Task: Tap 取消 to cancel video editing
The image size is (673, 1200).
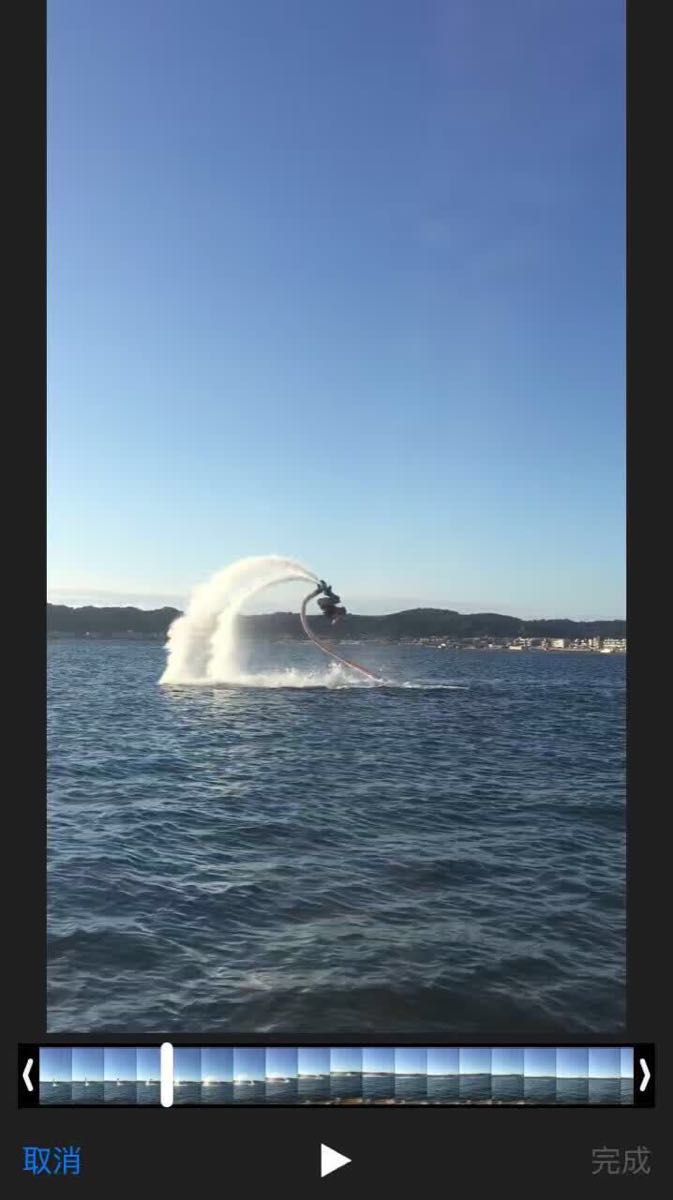Action: tap(52, 1161)
